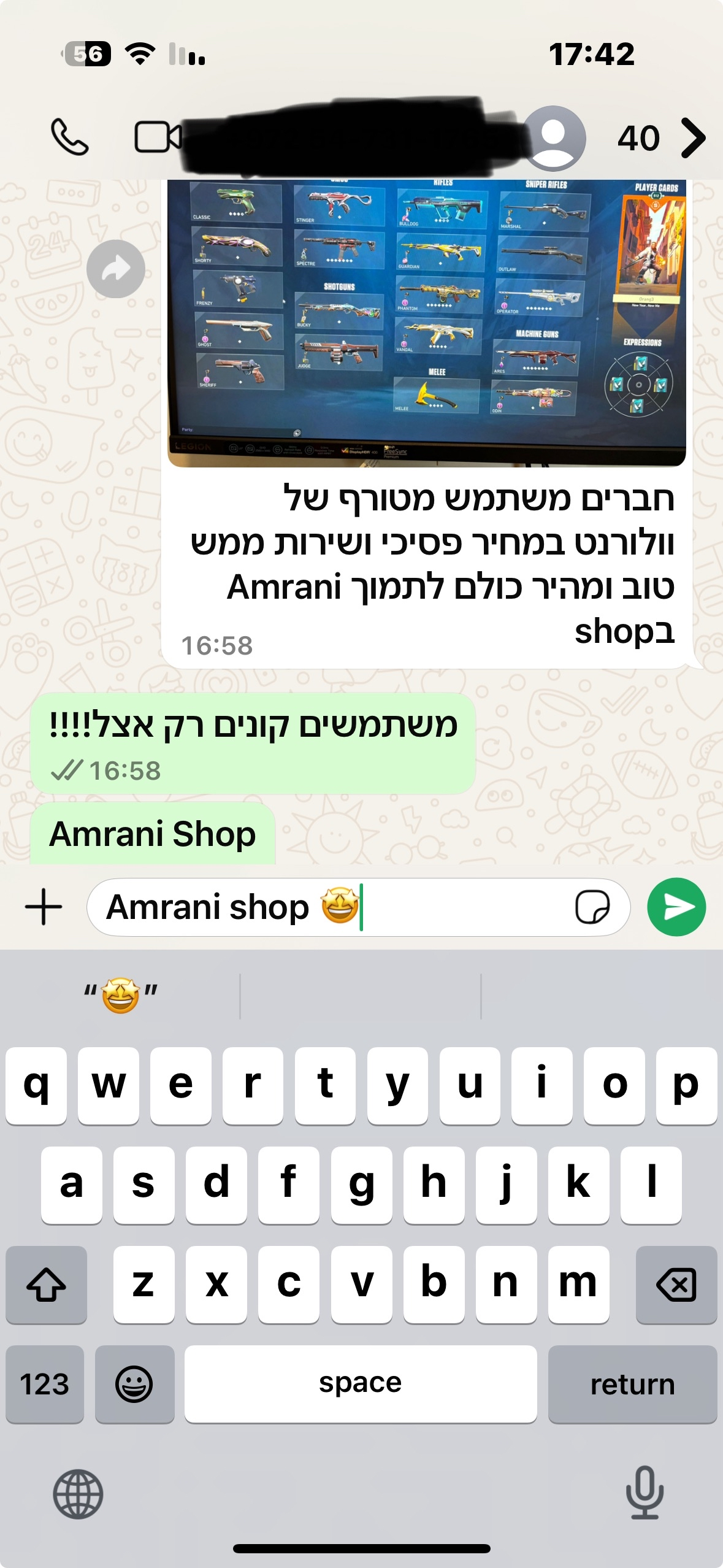Open the contact's profile picture
Viewport: 723px width, 1568px height.
point(554,139)
